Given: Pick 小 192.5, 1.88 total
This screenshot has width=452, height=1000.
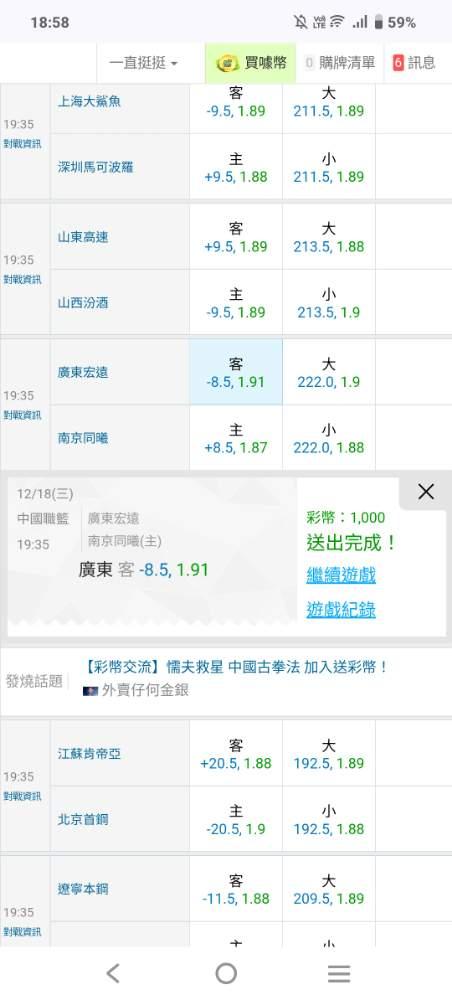Looking at the screenshot, I should click(328, 820).
